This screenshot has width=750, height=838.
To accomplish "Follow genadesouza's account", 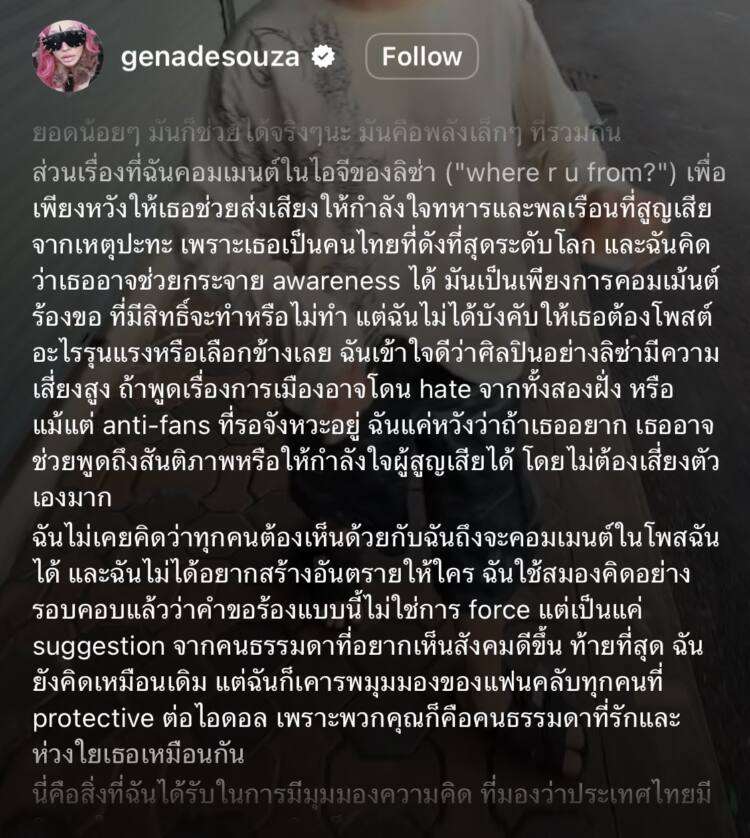I will coord(422,57).
